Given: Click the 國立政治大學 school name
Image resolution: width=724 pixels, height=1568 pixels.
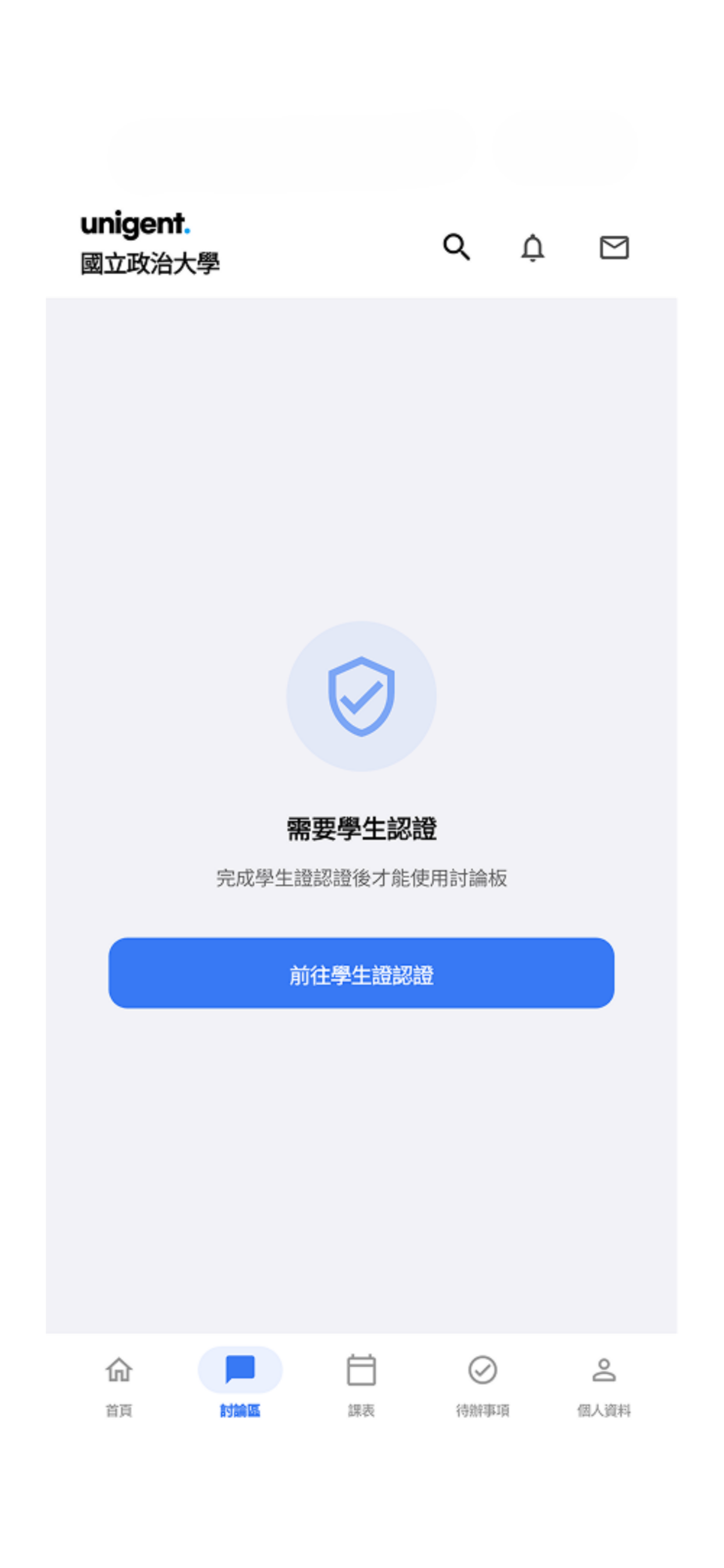Looking at the screenshot, I should [152, 261].
